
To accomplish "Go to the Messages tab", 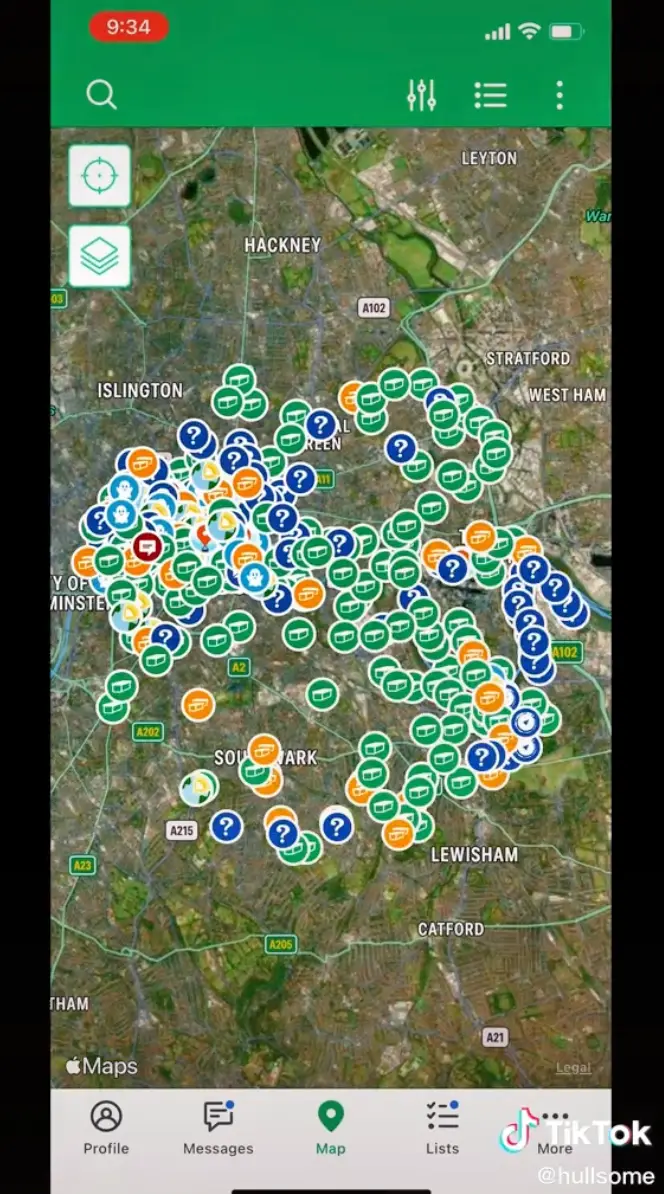I will click(218, 1128).
